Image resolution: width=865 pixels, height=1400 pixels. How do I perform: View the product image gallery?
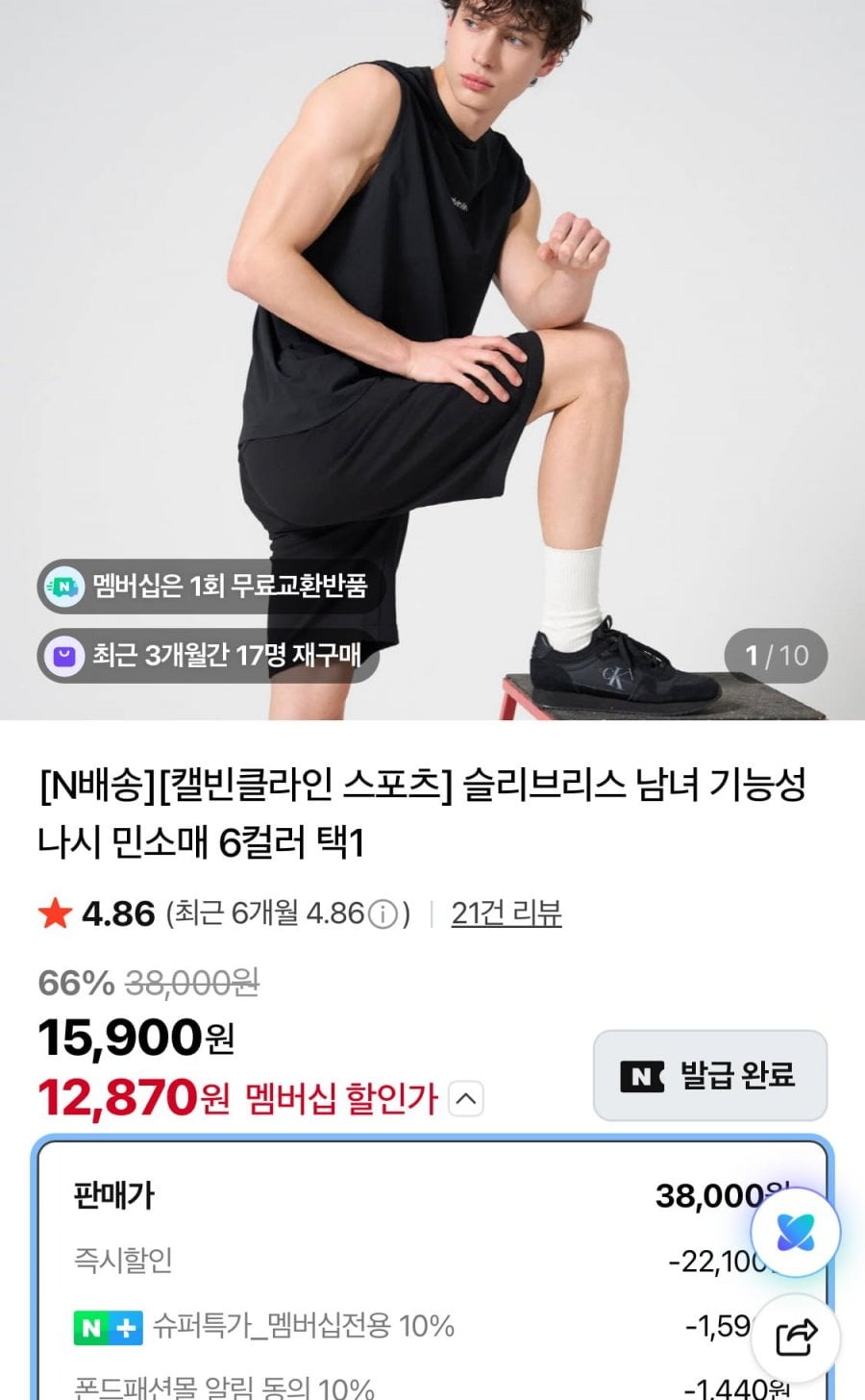click(x=432, y=360)
